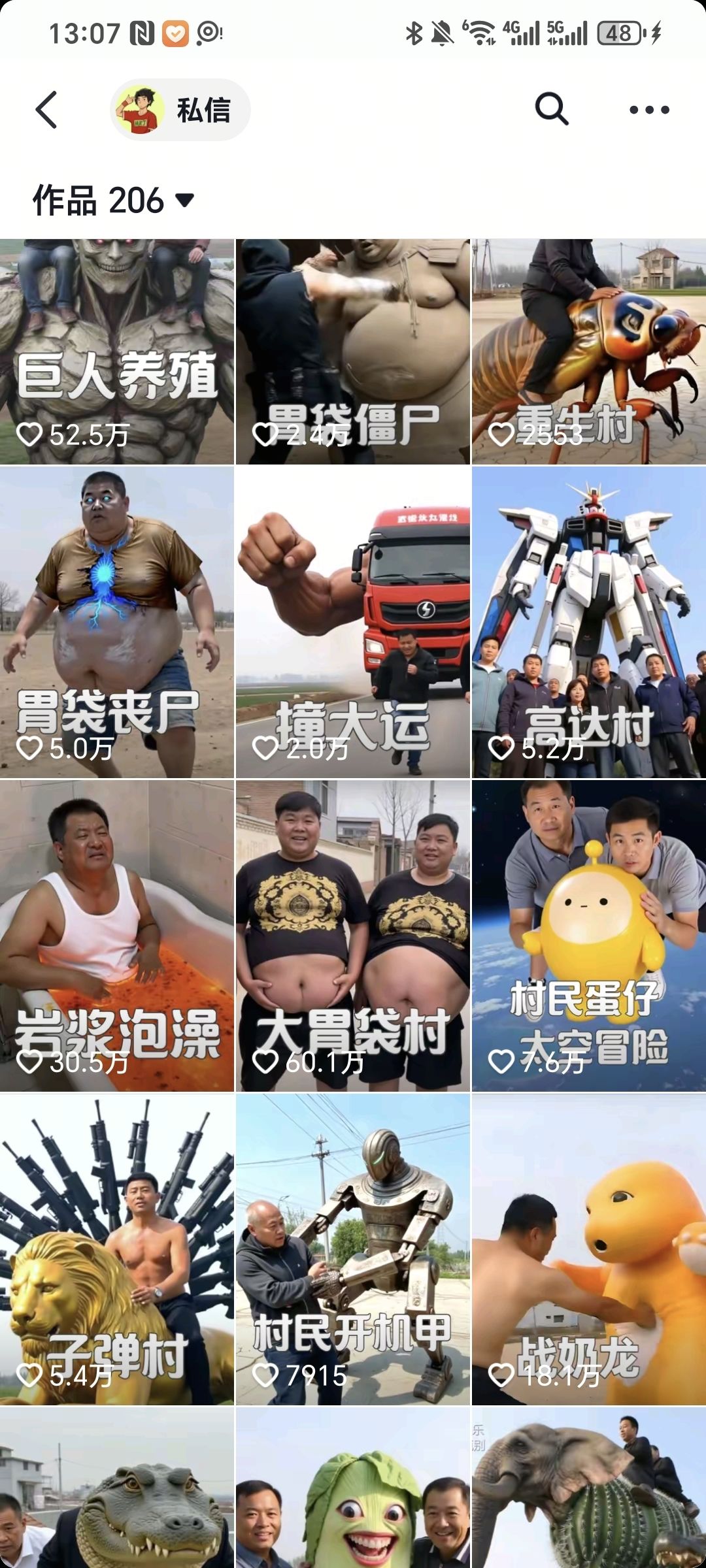Open the 巨人养殖 video
Image resolution: width=706 pixels, height=1568 pixels.
coord(117,351)
